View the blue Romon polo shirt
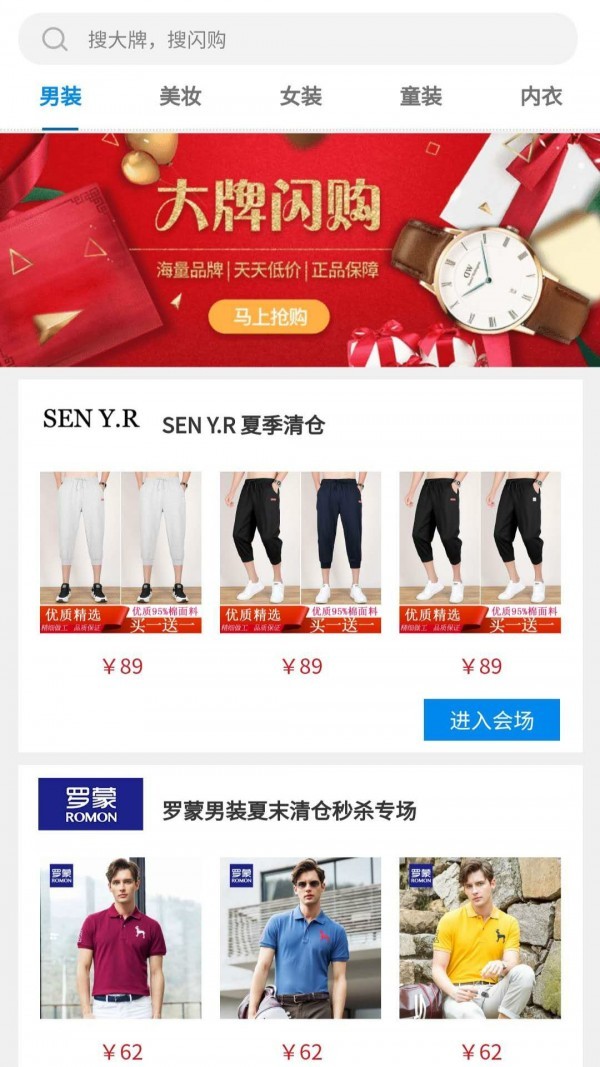600x1067 pixels. point(300,938)
